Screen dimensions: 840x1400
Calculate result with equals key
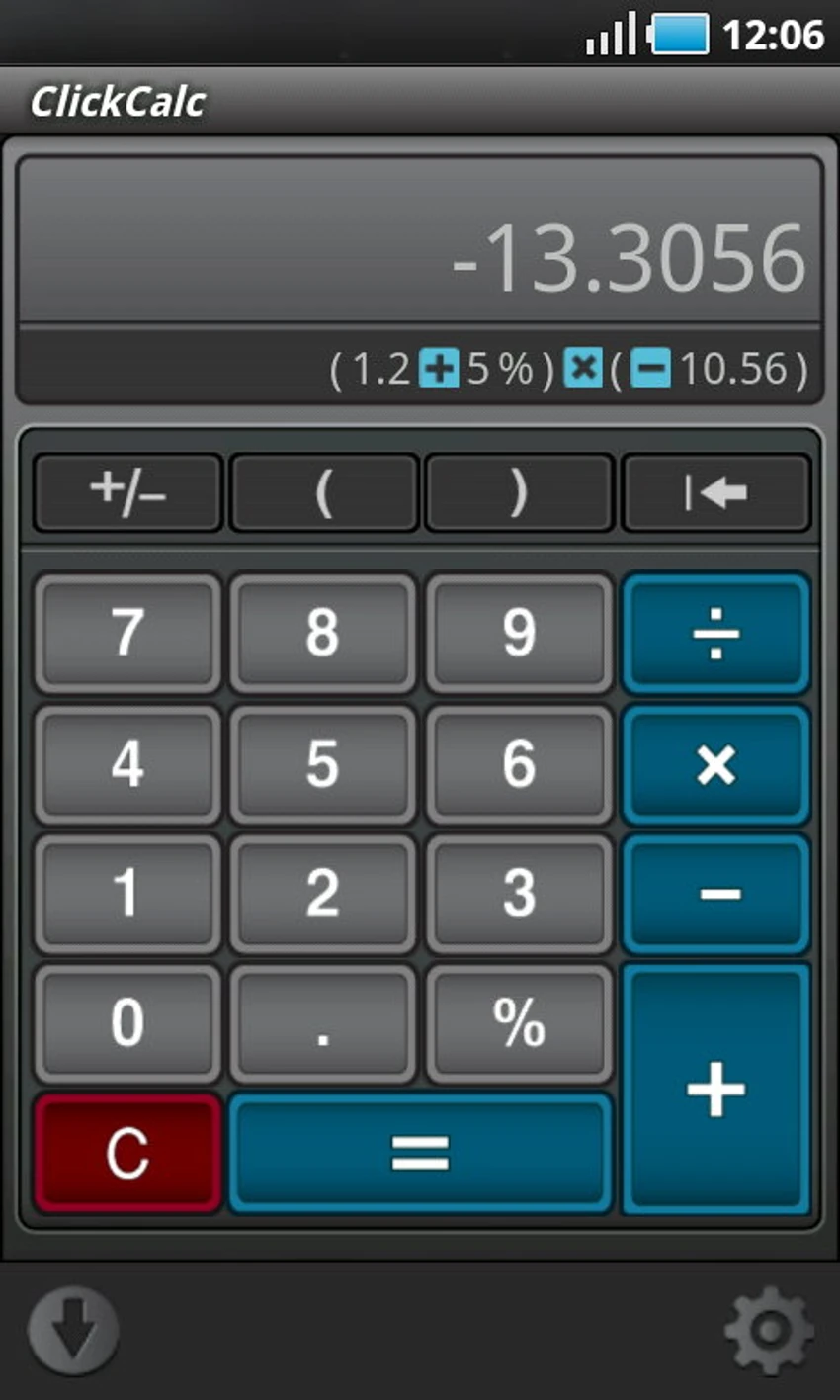coord(421,1153)
